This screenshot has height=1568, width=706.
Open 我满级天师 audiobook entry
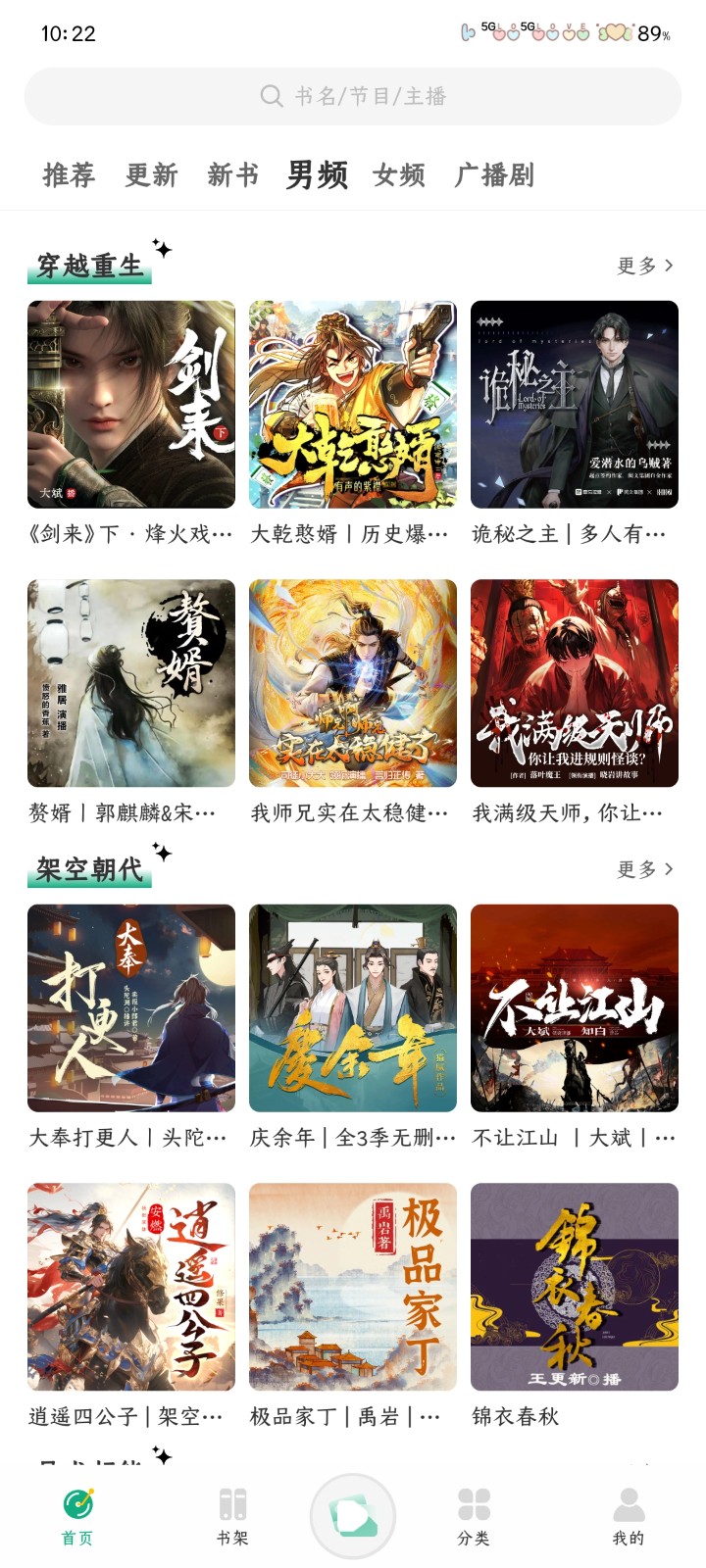coord(574,683)
